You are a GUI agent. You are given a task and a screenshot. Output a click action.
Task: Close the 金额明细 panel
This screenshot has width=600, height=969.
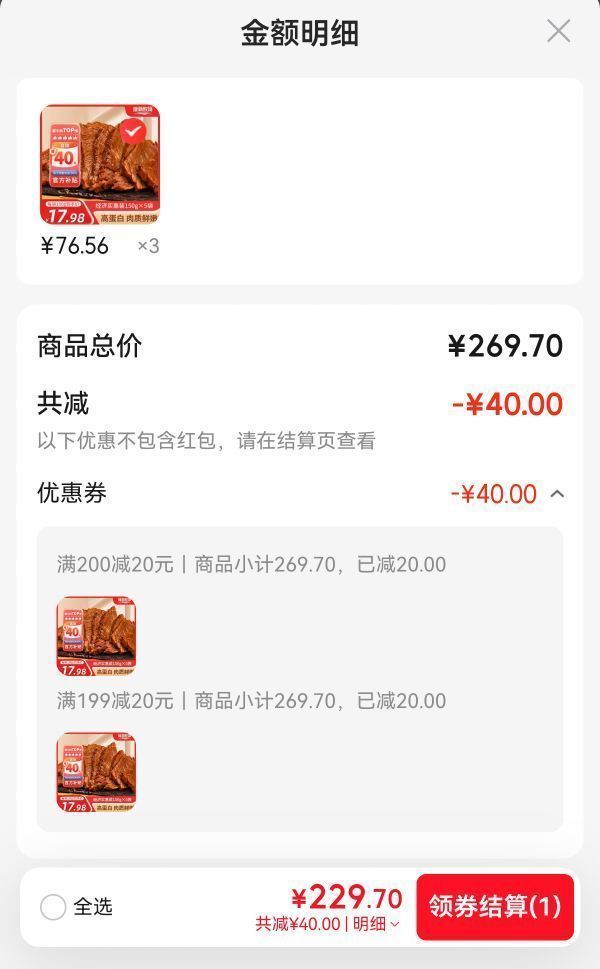559,31
